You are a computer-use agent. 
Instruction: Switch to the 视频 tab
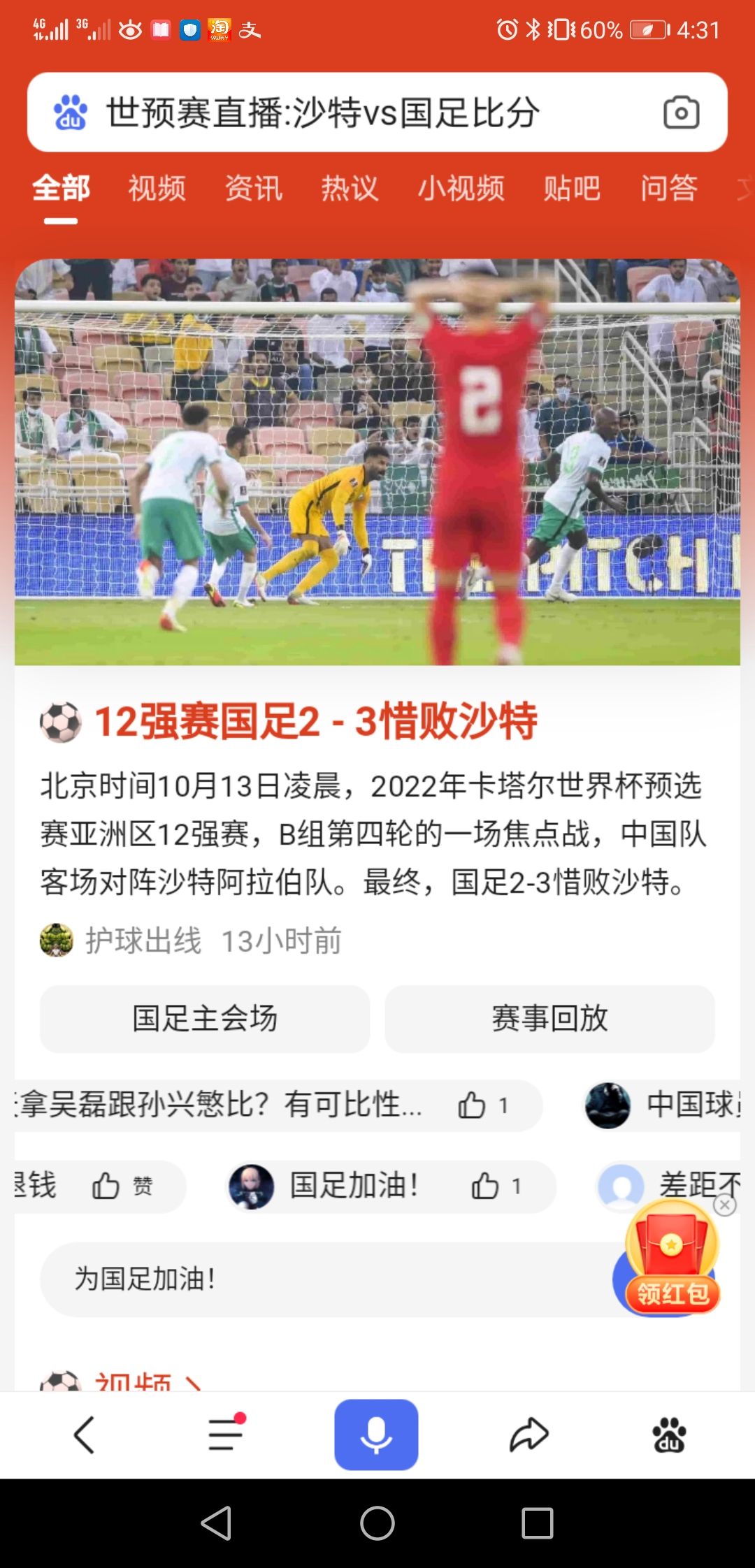click(157, 189)
